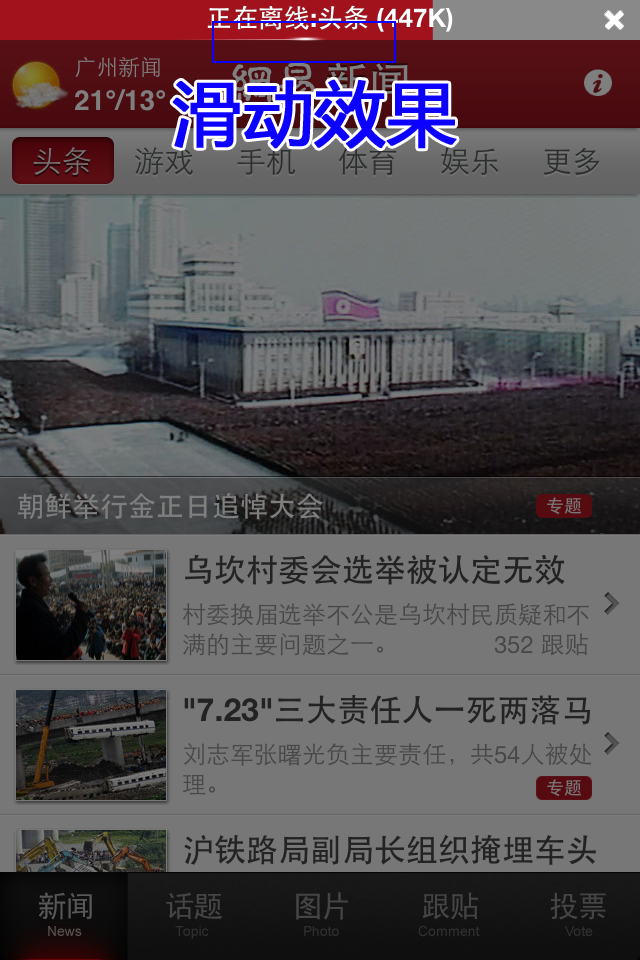Dismiss the offline download progress bar
The image size is (640, 960).
pos(614,20)
